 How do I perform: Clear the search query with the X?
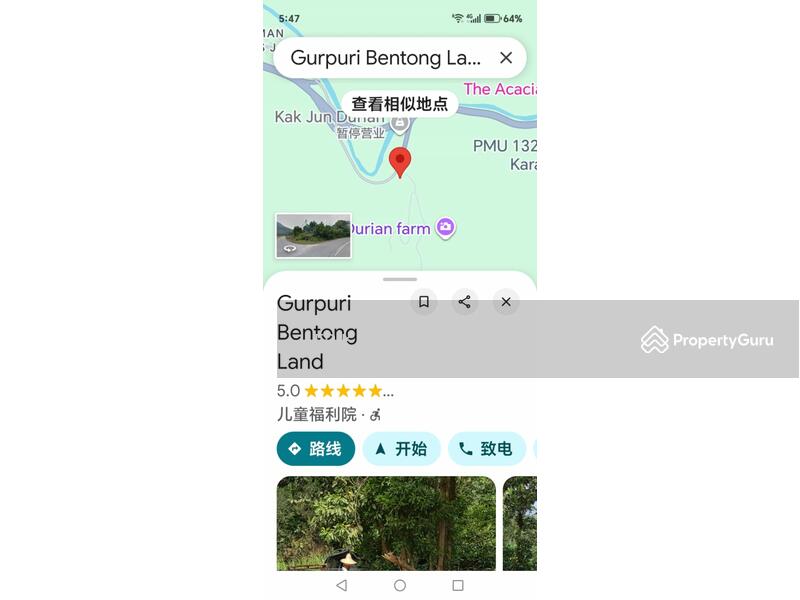pos(506,58)
